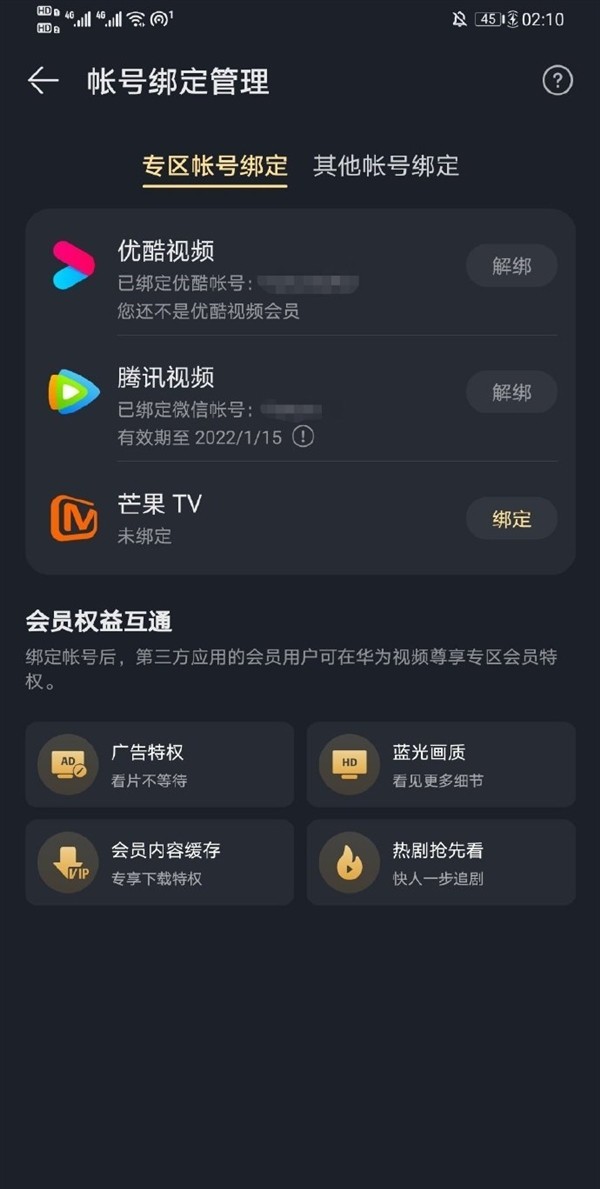This screenshot has height=1189, width=600.
Task: Switch to the 其他帐号绑定 tab
Action: pos(386,166)
